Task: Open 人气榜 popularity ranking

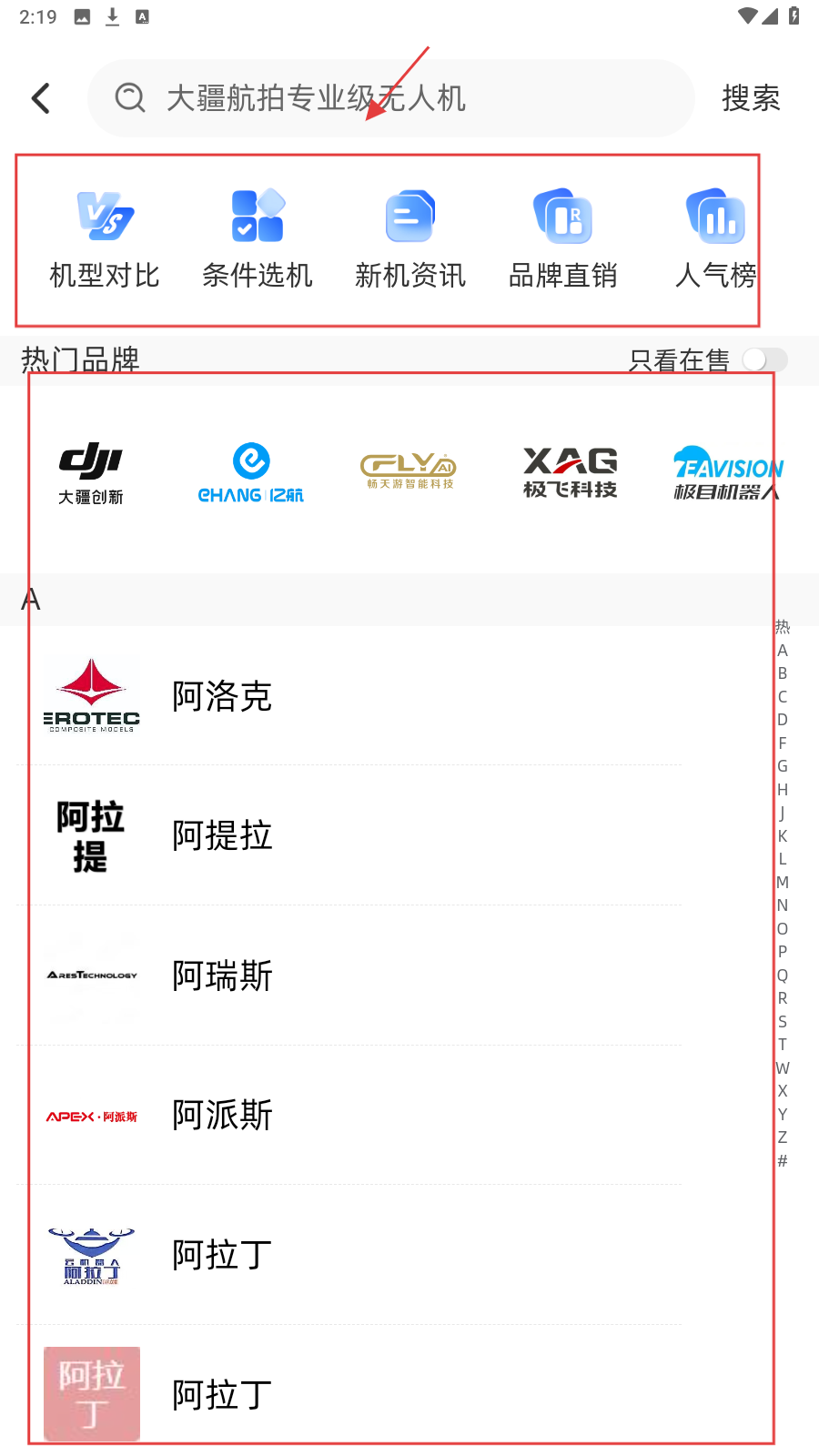Action: pos(716,238)
